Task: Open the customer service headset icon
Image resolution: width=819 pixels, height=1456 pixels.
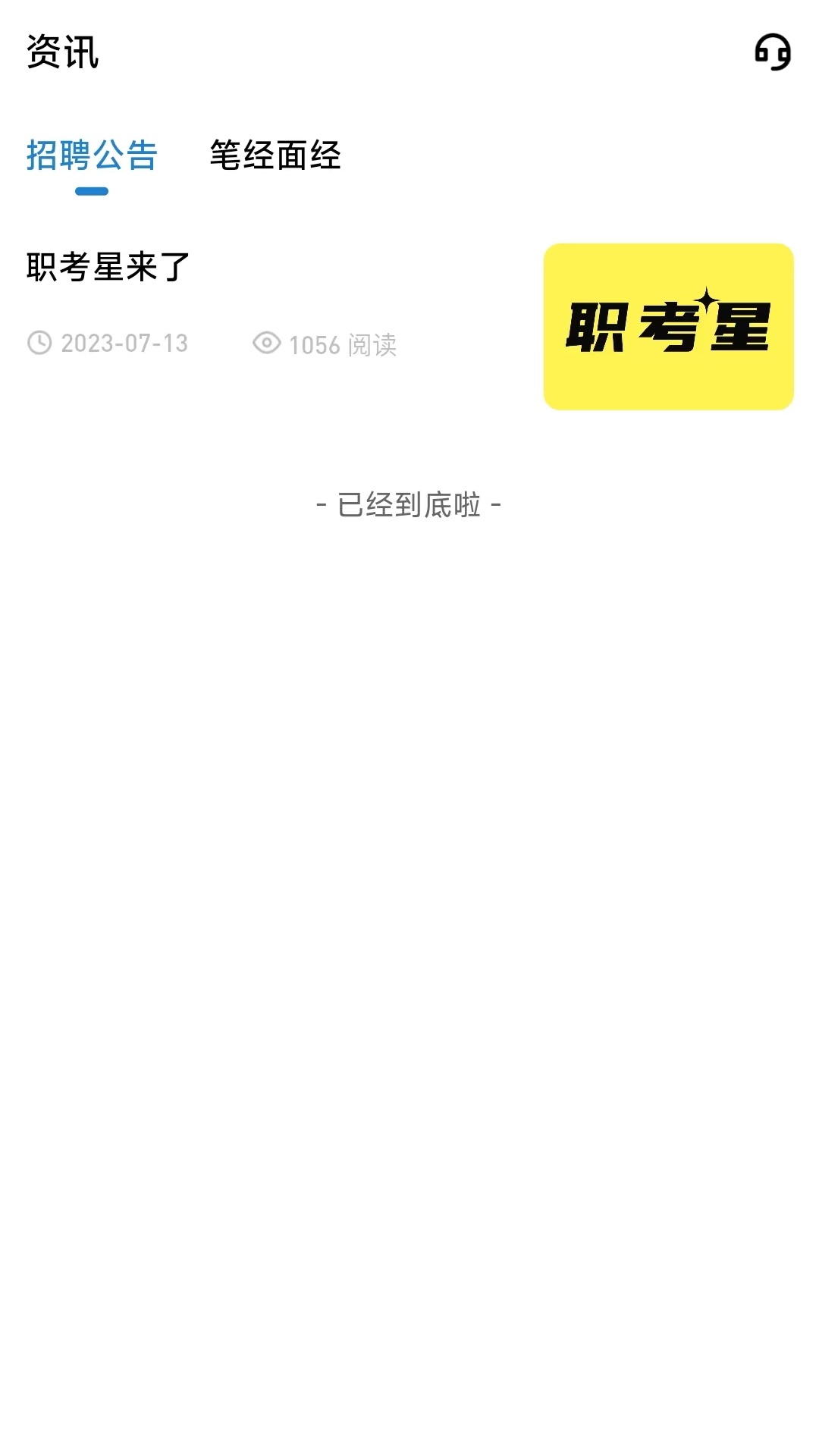Action: (x=773, y=52)
